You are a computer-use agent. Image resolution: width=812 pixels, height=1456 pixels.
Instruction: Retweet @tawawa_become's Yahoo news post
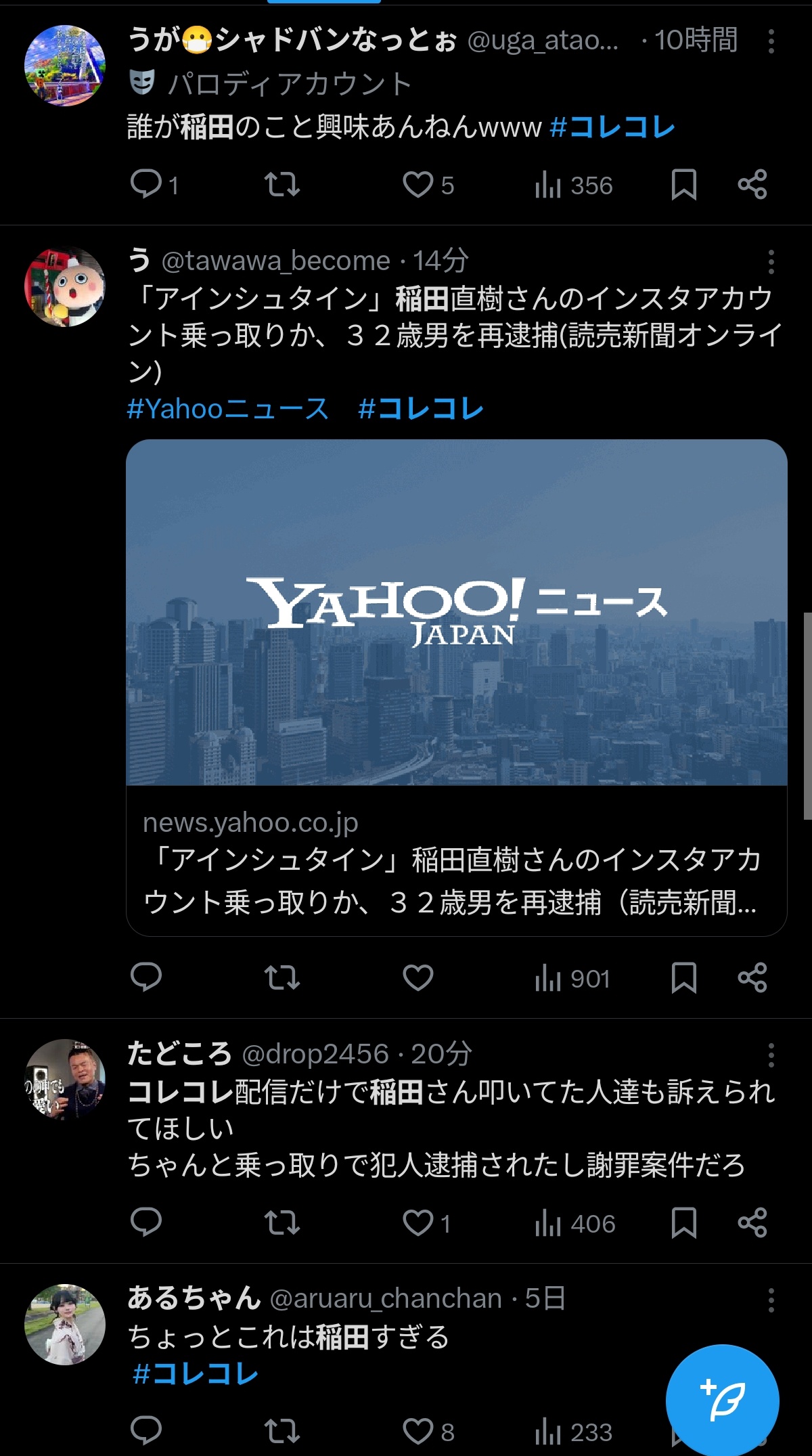tap(281, 977)
